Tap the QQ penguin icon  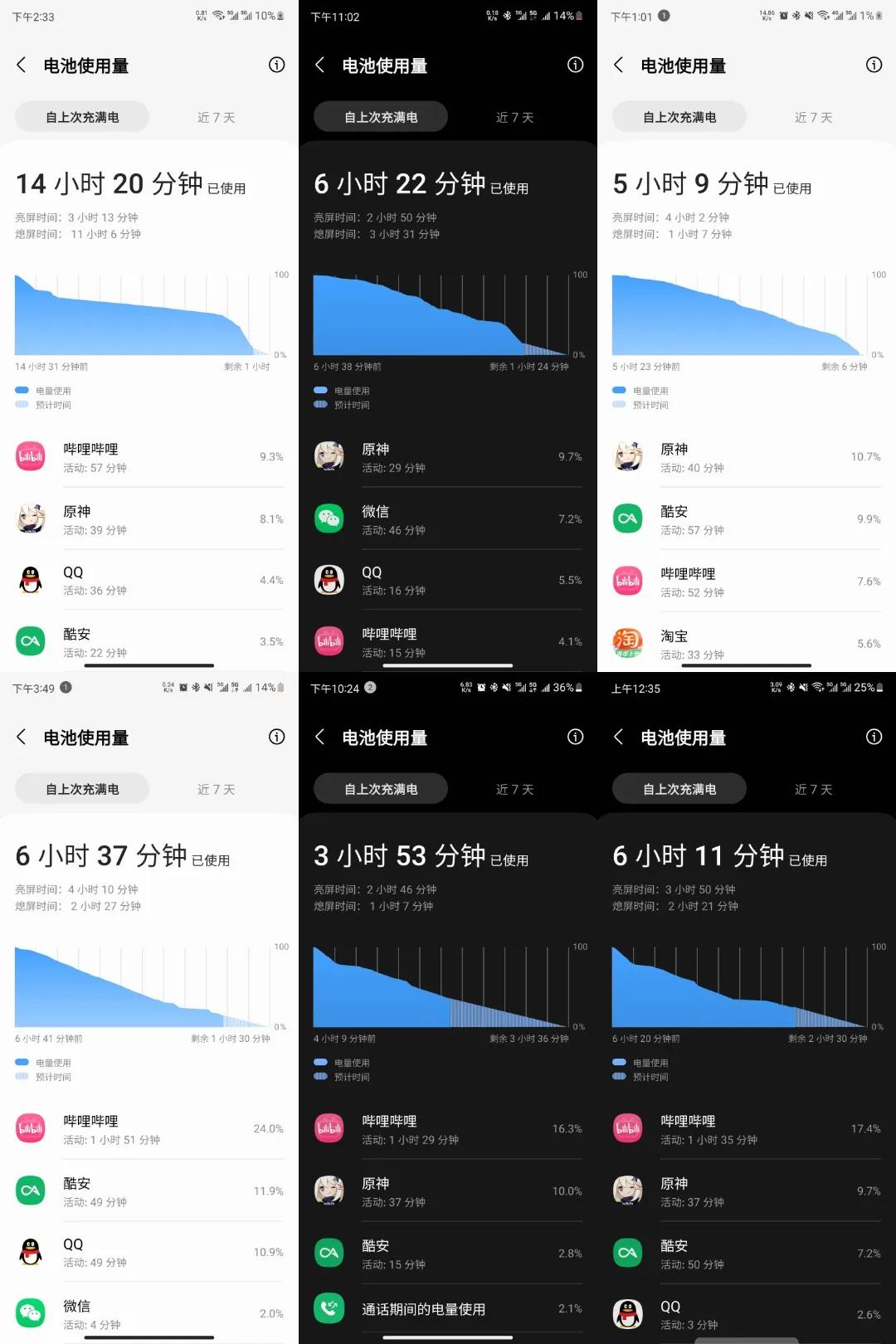click(x=30, y=580)
